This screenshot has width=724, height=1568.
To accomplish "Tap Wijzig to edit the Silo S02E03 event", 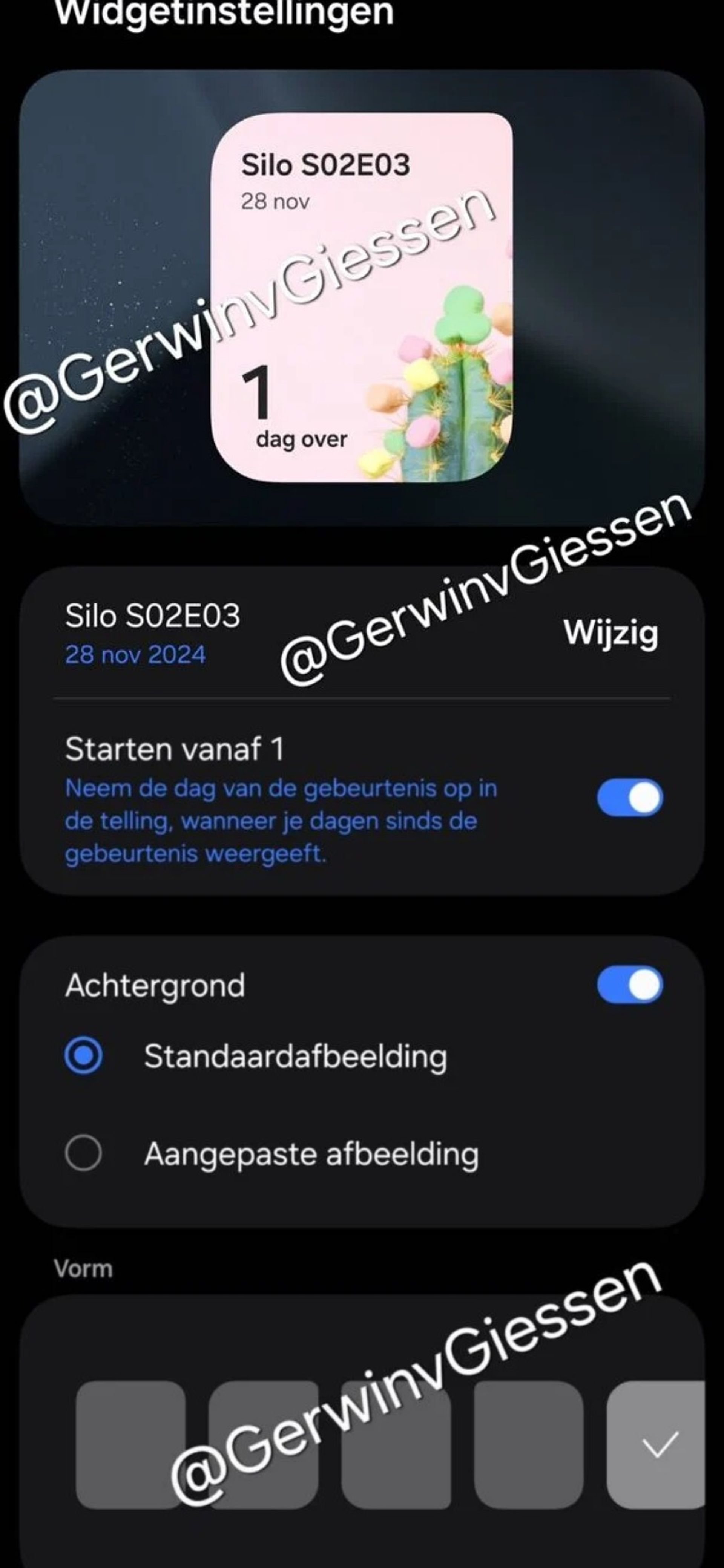I will click(610, 634).
